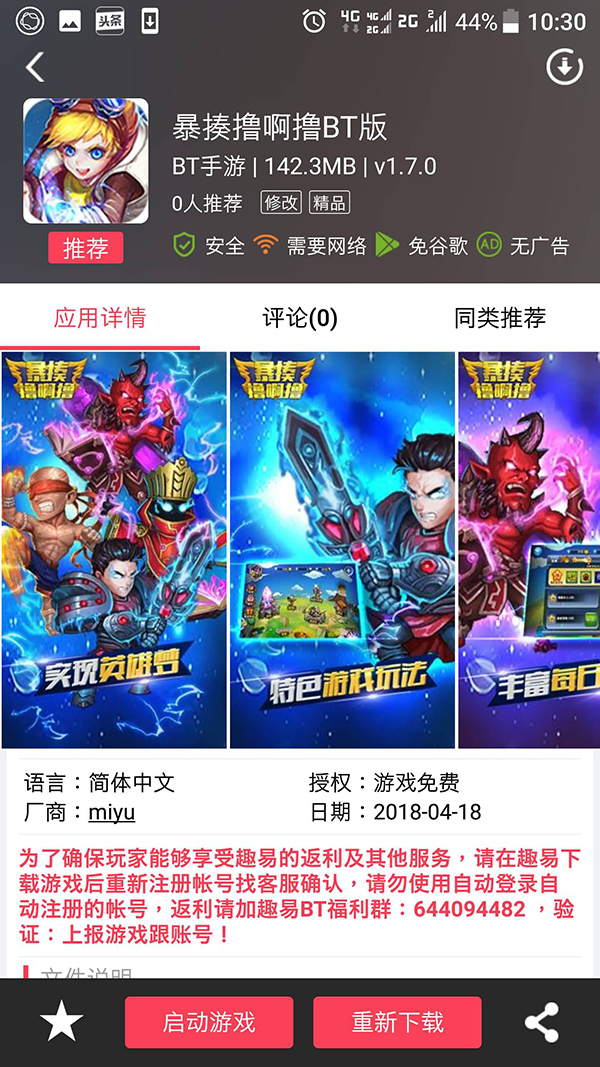Switch to the 应用详情 tab
600x1067 pixels.
coord(100,318)
